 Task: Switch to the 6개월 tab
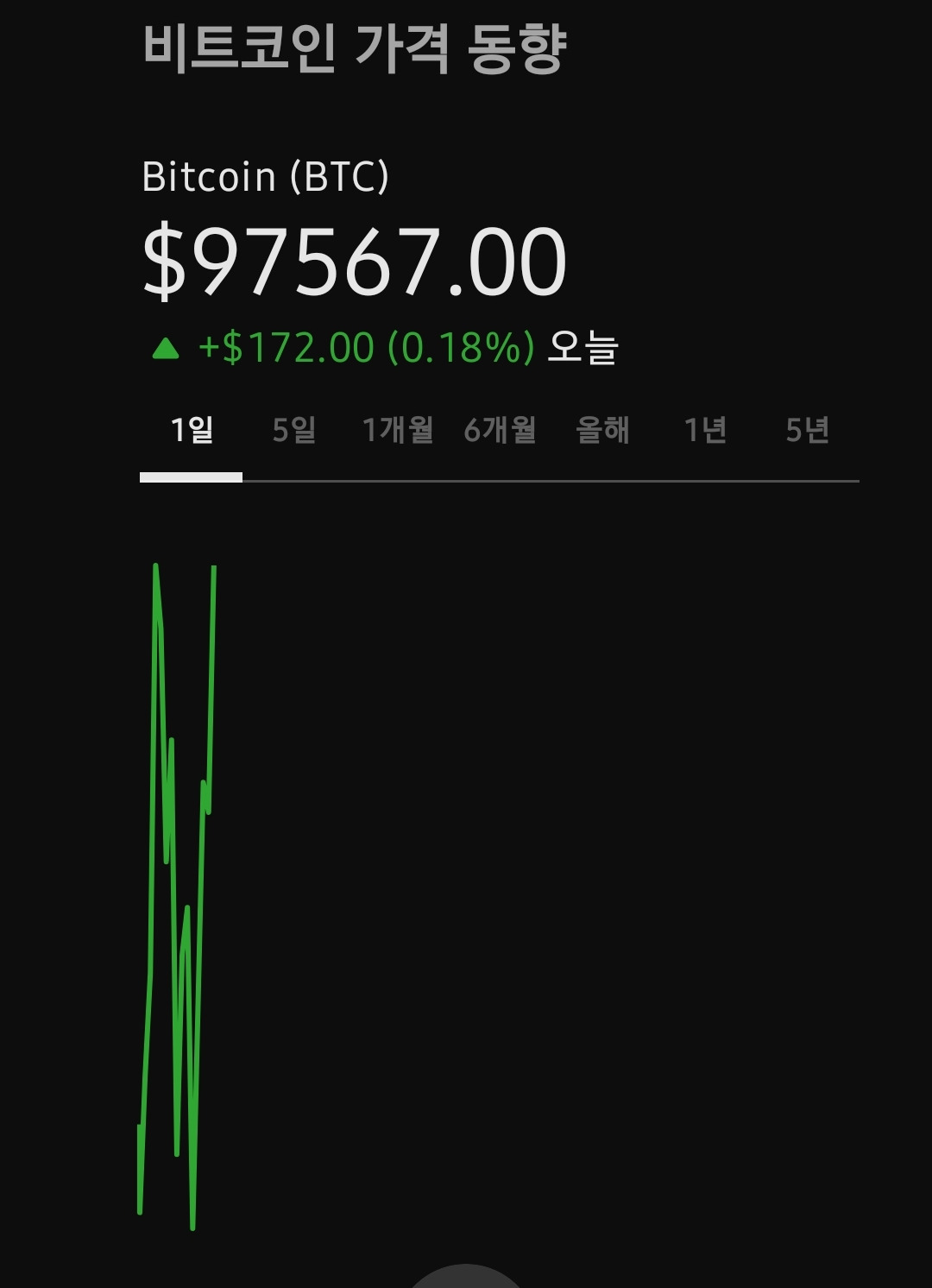coord(500,430)
